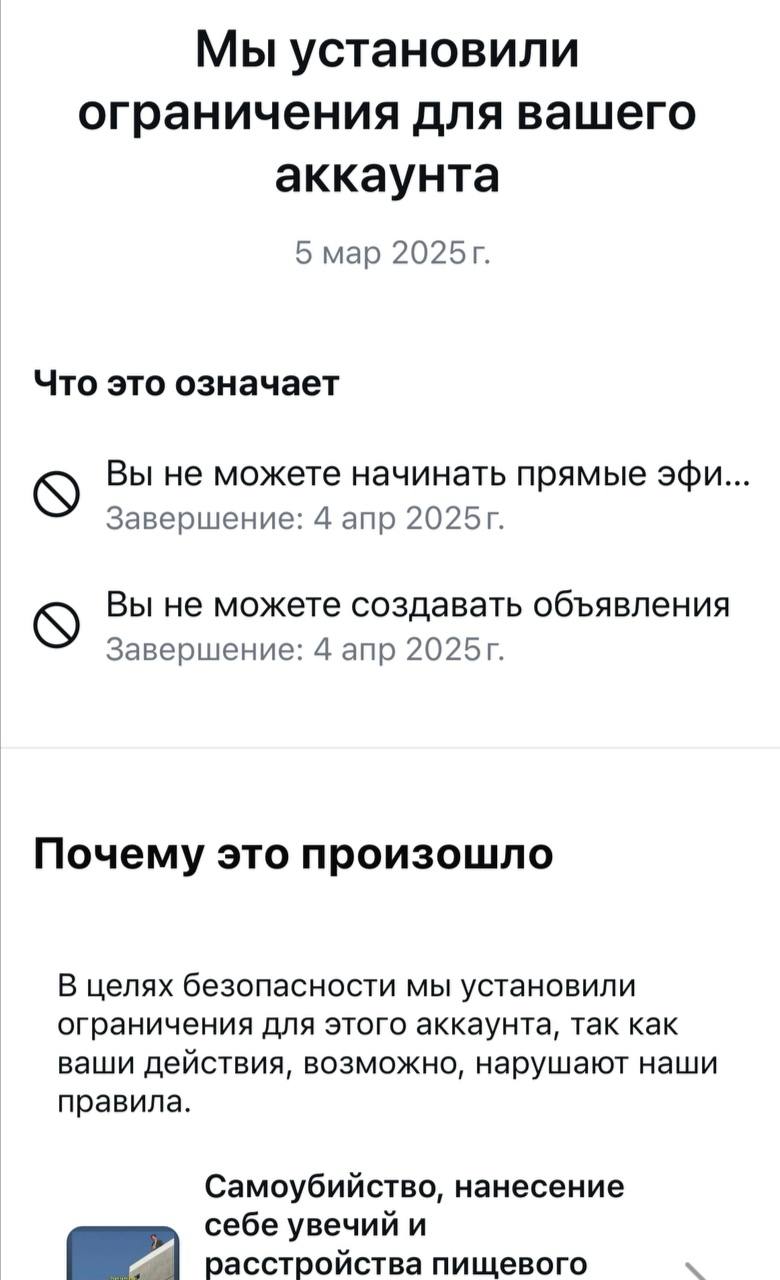This screenshot has height=1280, width=780.
Task: Tap the second restriction row entirely
Action: (x=390, y=625)
